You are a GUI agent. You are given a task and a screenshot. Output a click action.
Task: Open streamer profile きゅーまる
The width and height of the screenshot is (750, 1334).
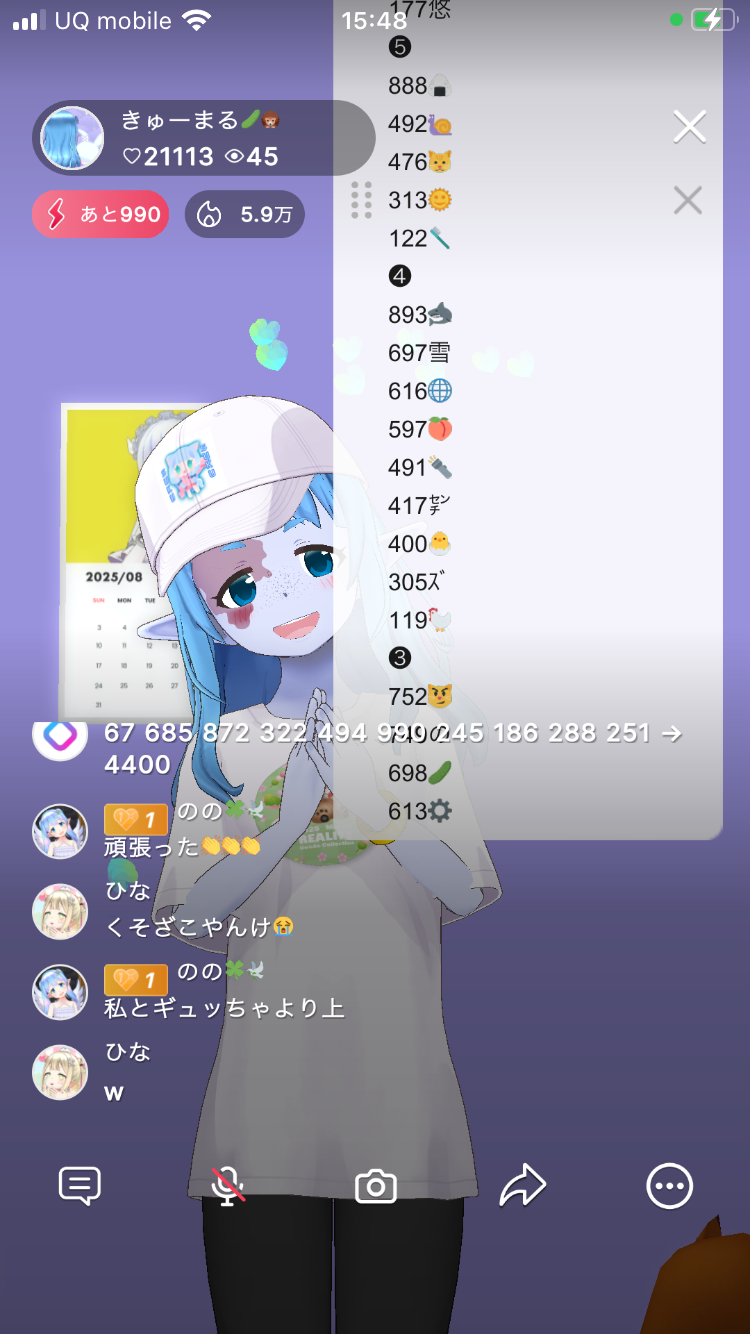click(x=72, y=137)
